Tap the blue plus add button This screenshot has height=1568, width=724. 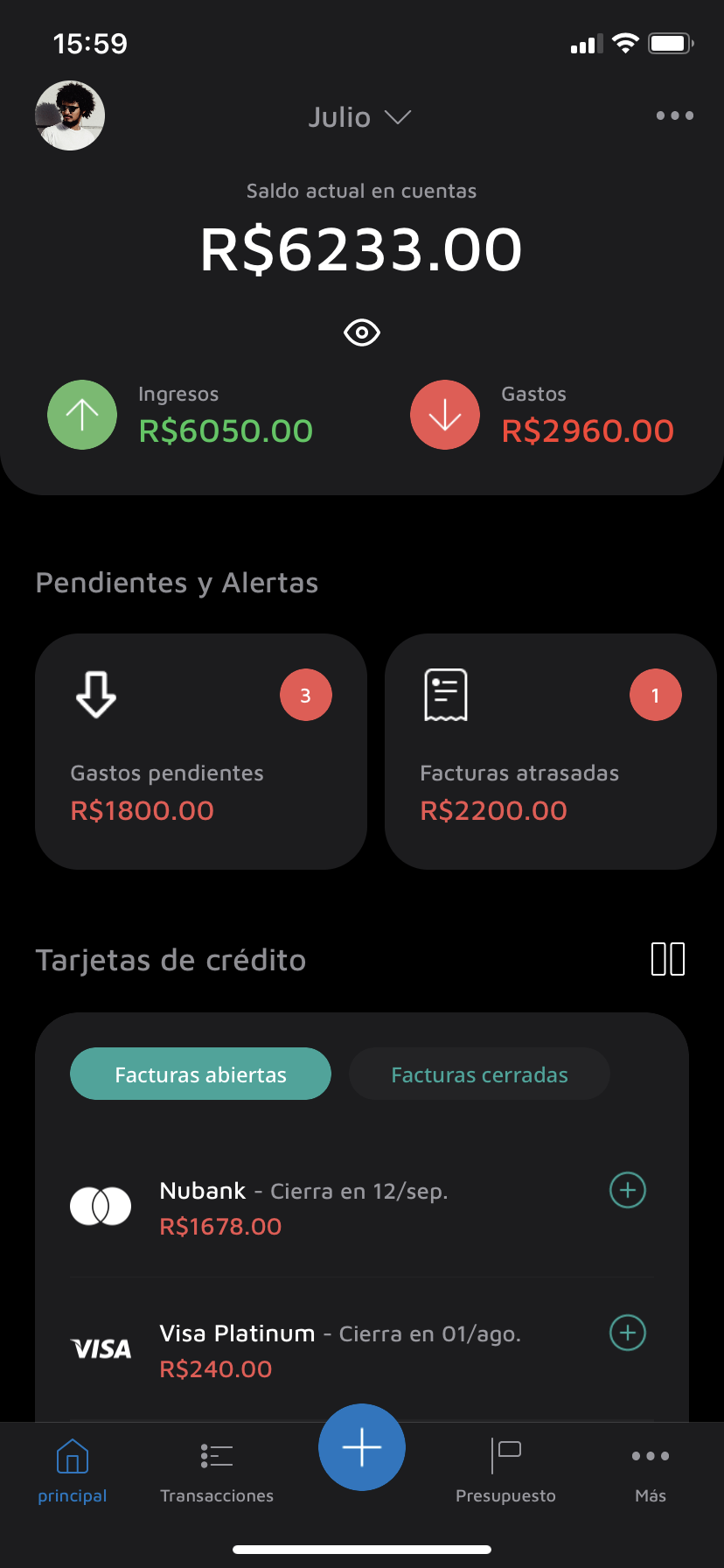[361, 1447]
